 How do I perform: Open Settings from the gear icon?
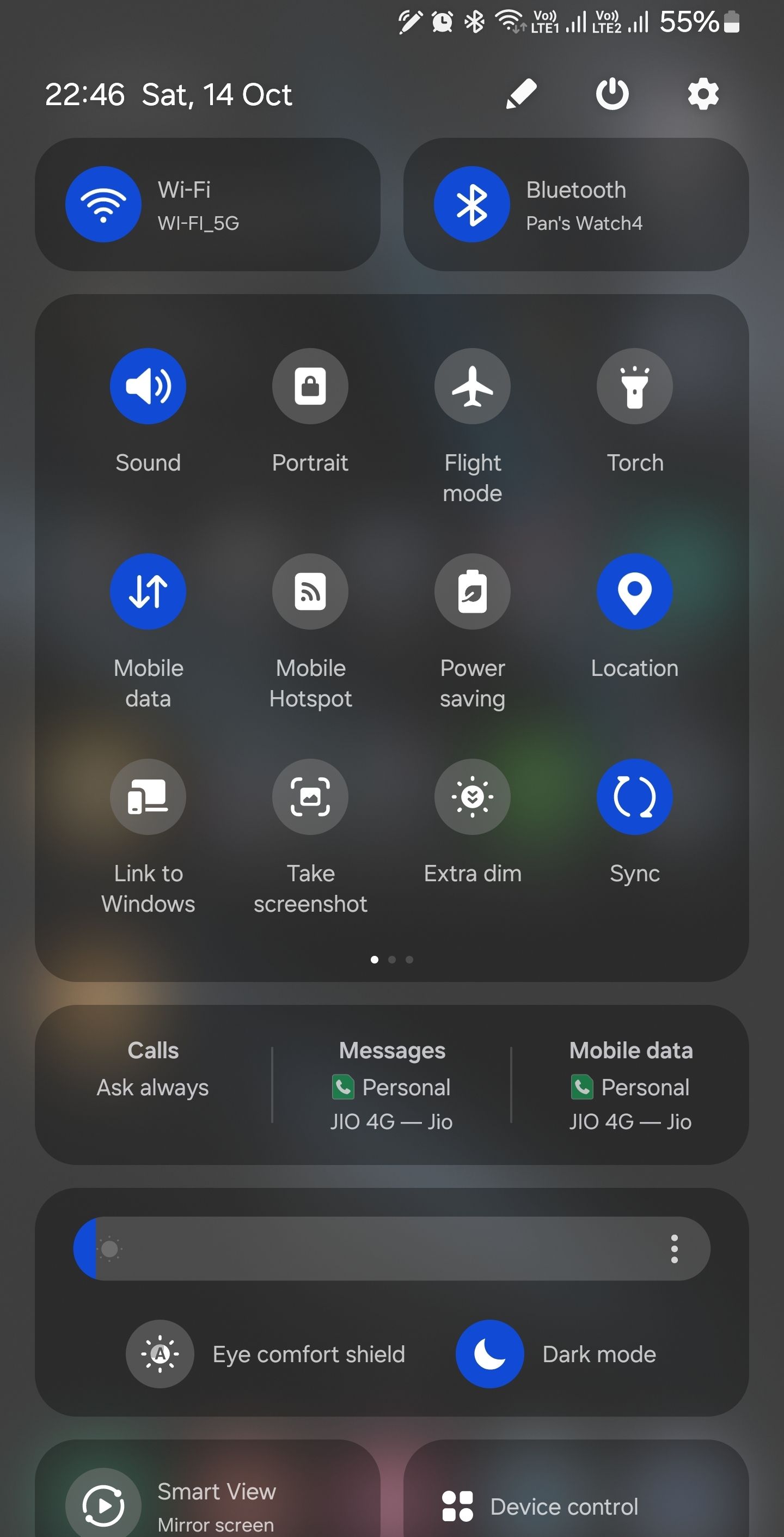coord(703,94)
